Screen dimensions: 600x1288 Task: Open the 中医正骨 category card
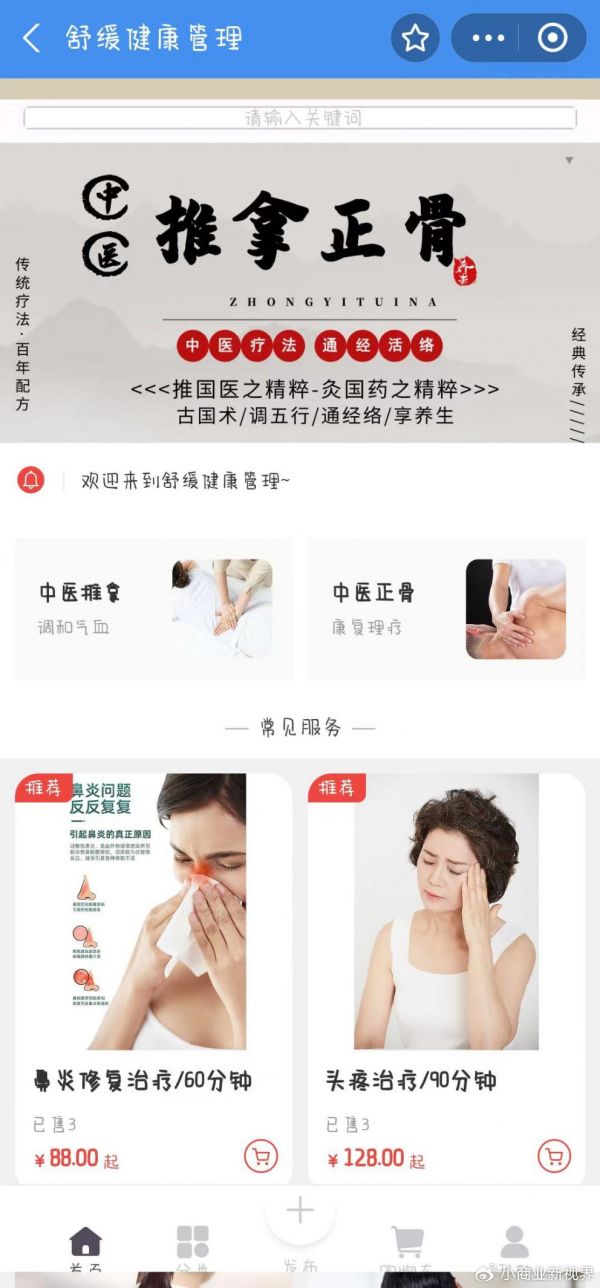click(446, 609)
